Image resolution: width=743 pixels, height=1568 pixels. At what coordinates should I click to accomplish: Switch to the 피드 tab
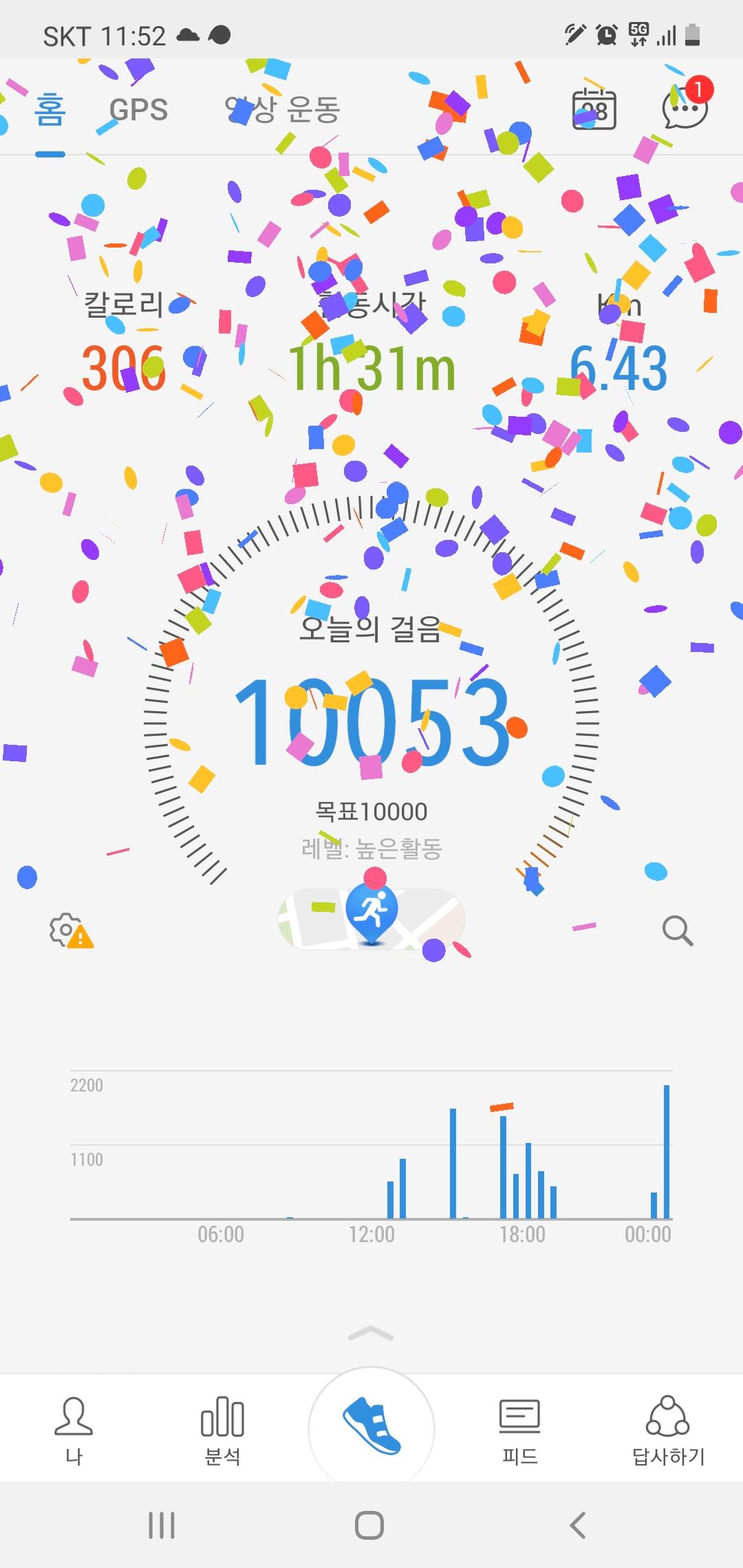pos(519,1429)
